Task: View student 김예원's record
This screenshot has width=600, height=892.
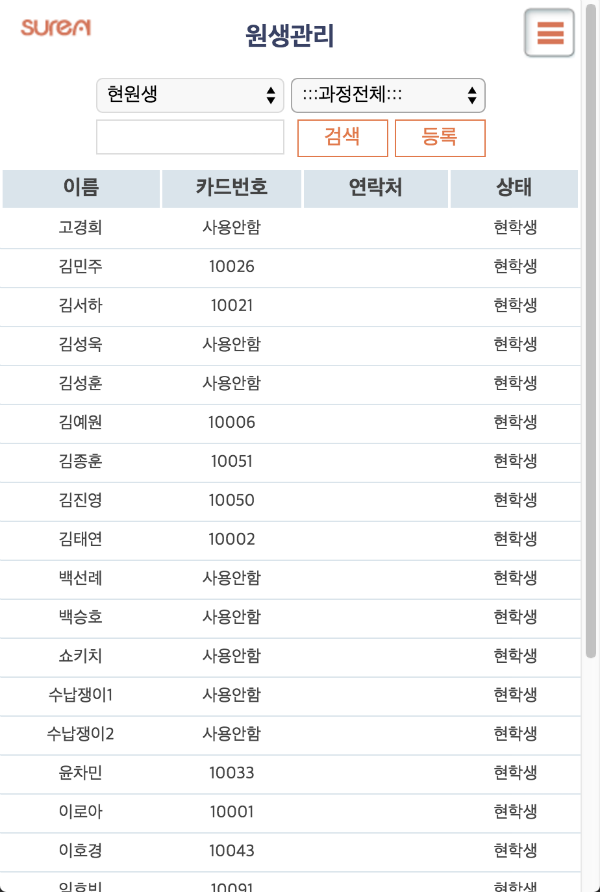Action: tap(81, 423)
